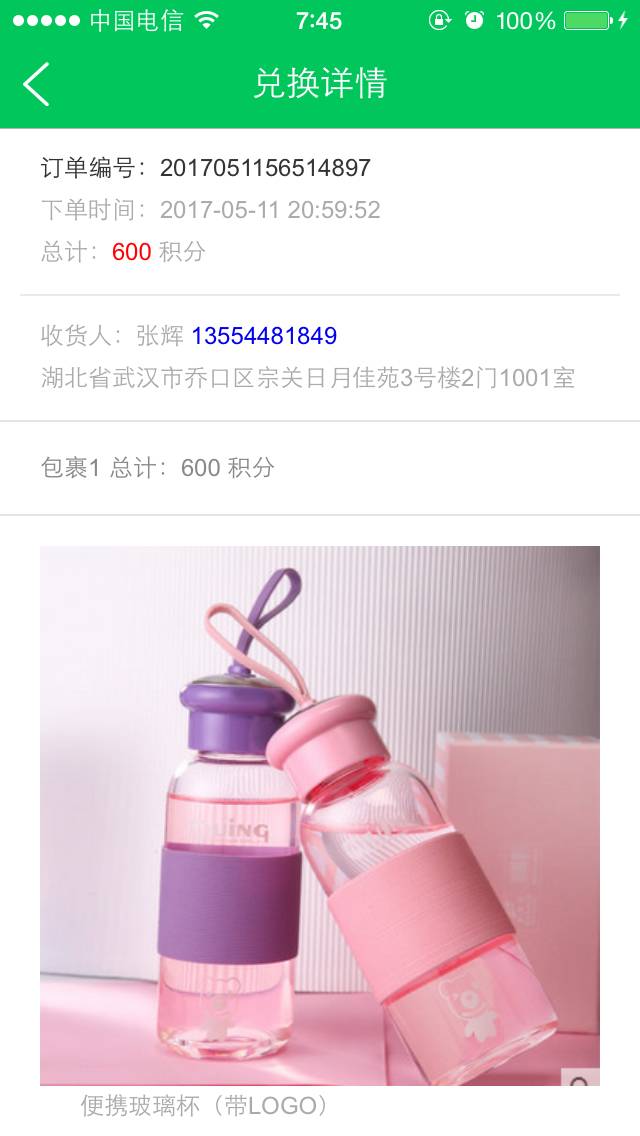Call the phone number 13554481849
The image size is (640, 1136).
tap(264, 336)
